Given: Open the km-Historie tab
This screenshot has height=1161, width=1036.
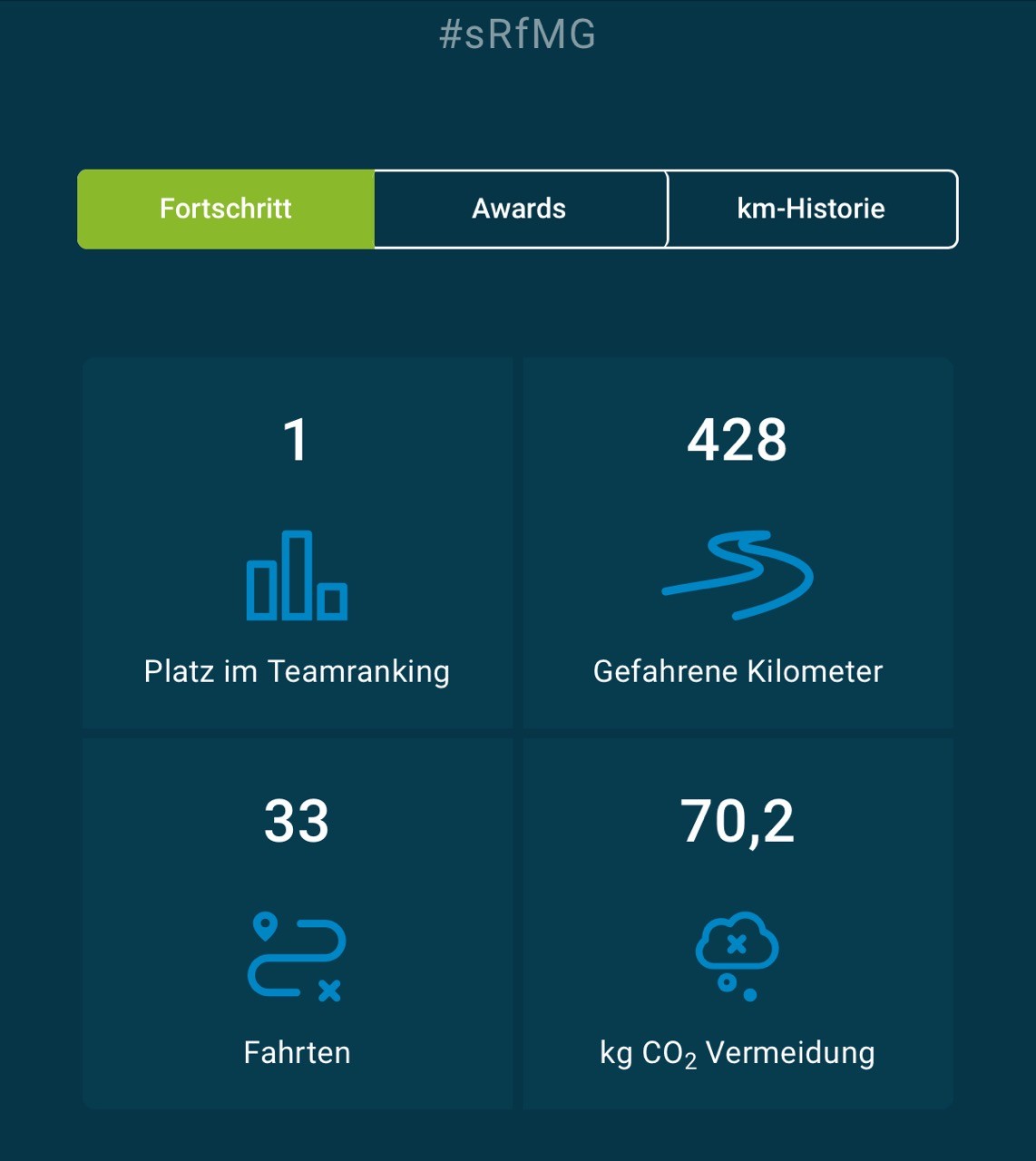Looking at the screenshot, I should point(811,209).
